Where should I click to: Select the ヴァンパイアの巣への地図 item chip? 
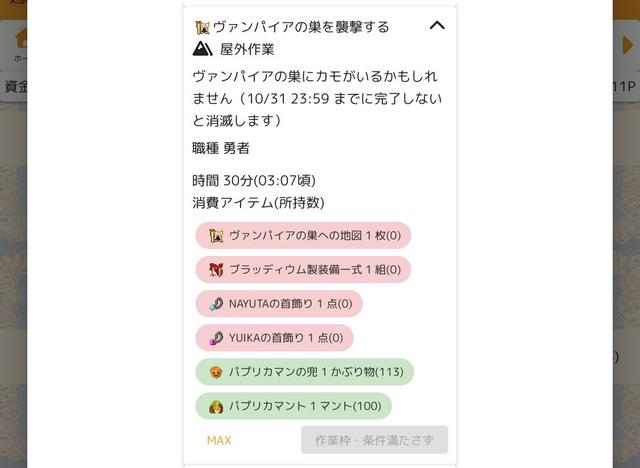coord(304,236)
